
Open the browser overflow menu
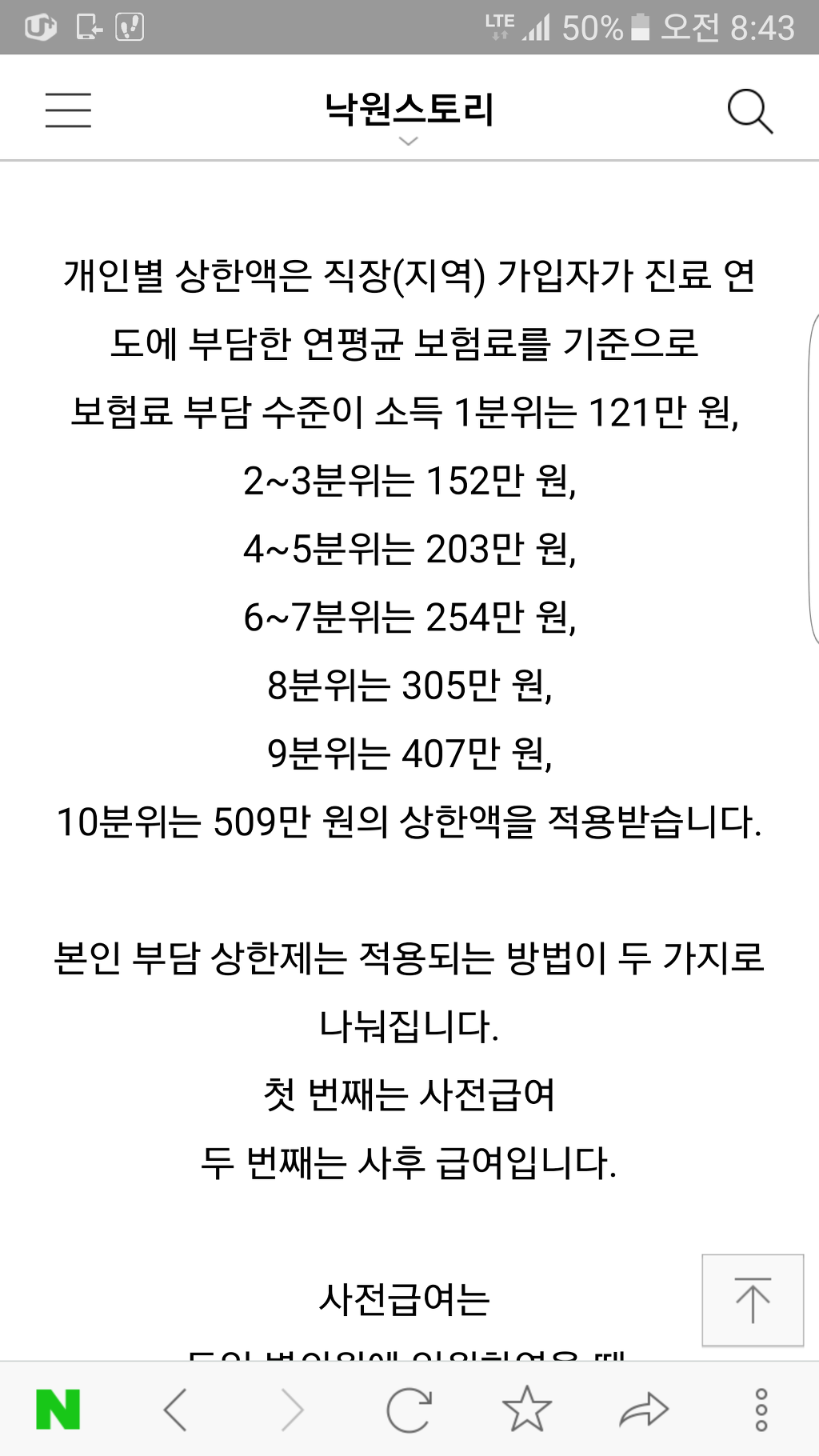click(761, 1410)
